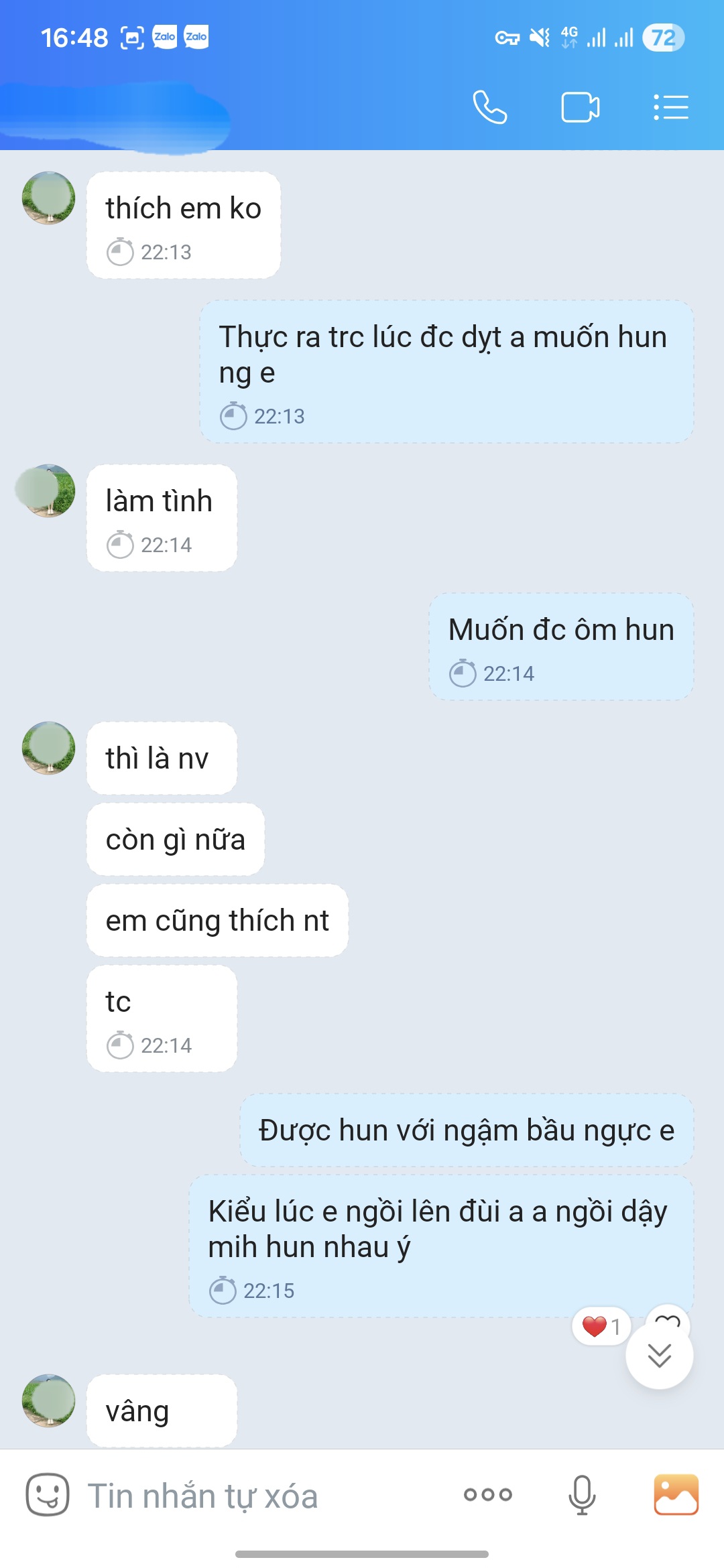Open the conversation options menu
The height and width of the screenshot is (1568, 724).
(670, 107)
